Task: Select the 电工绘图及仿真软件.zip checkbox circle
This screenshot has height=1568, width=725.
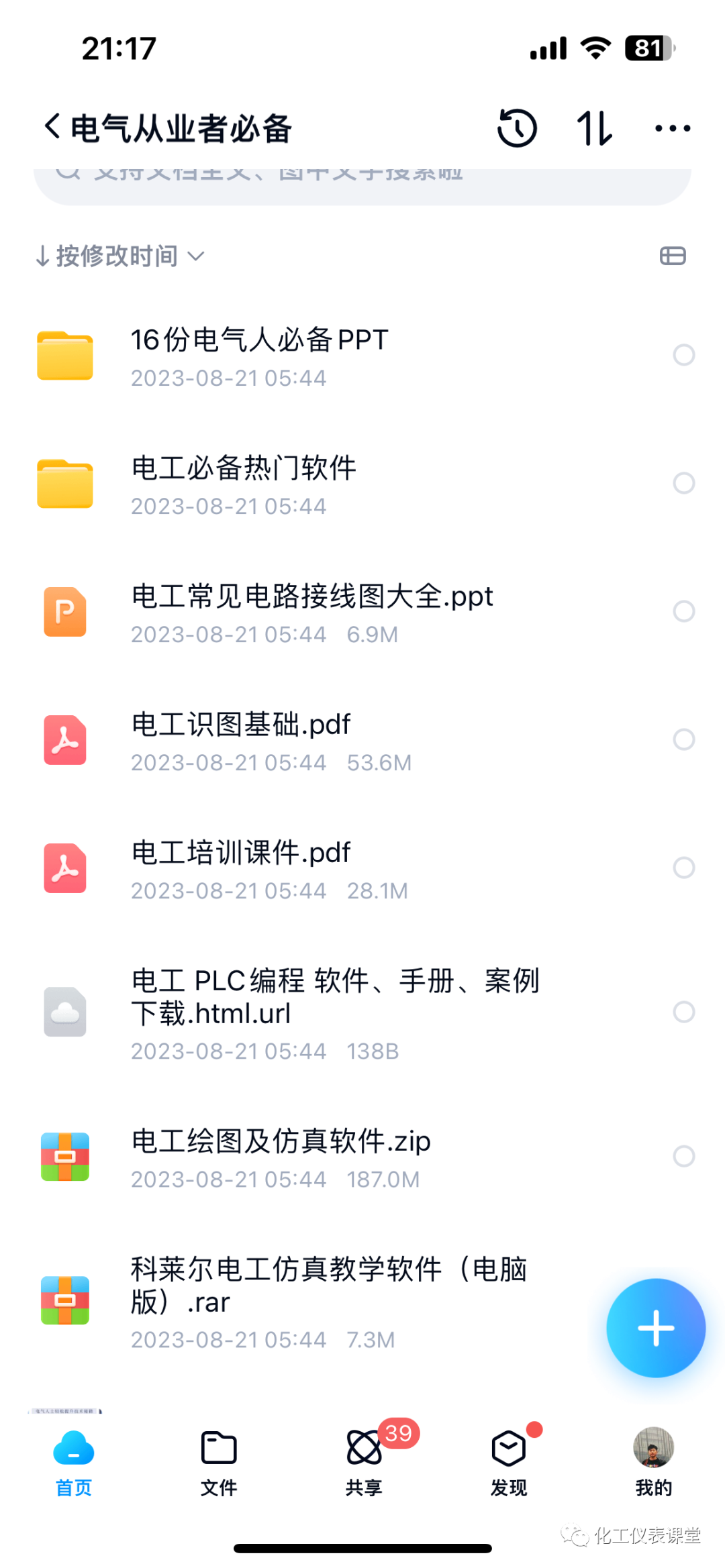Action: click(x=683, y=1156)
